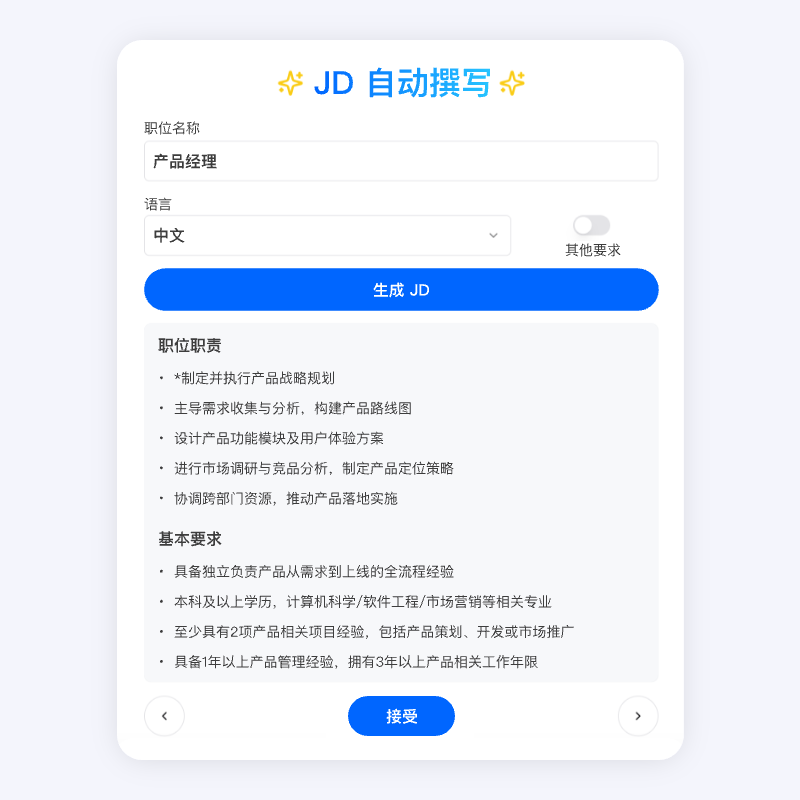
Task: Go to the previous result with left arrow
Action: coord(164,716)
